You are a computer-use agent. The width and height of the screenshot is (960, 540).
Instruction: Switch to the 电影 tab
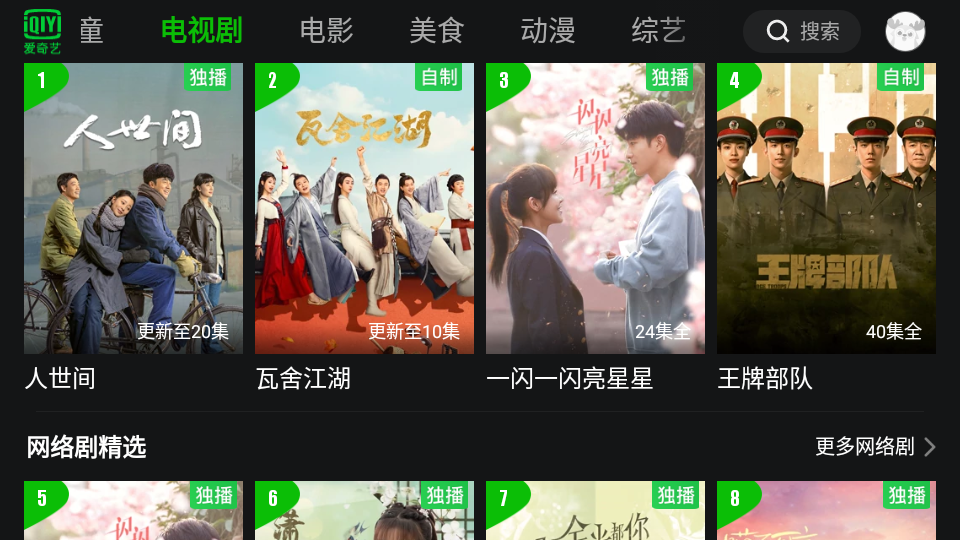[x=327, y=31]
